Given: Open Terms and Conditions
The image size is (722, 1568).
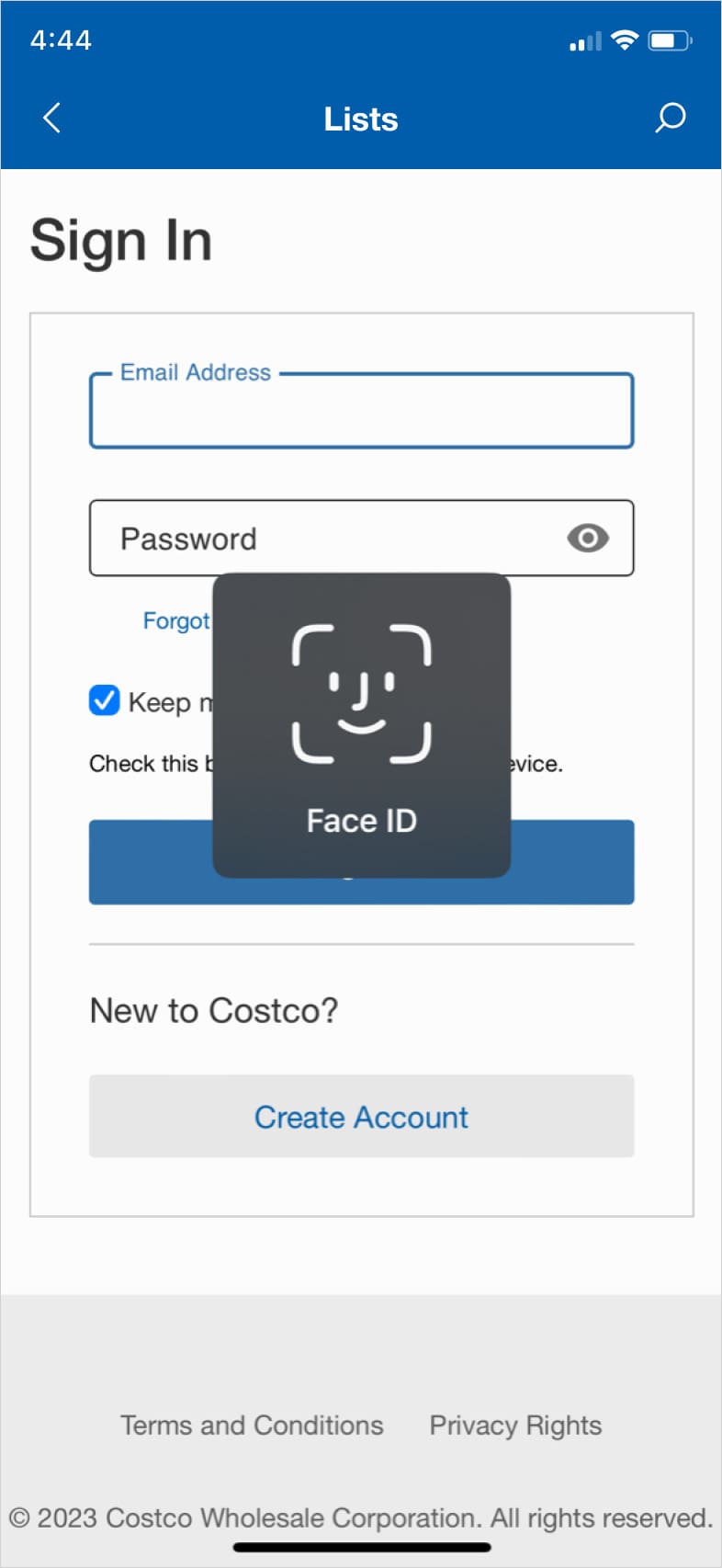Looking at the screenshot, I should (252, 1425).
